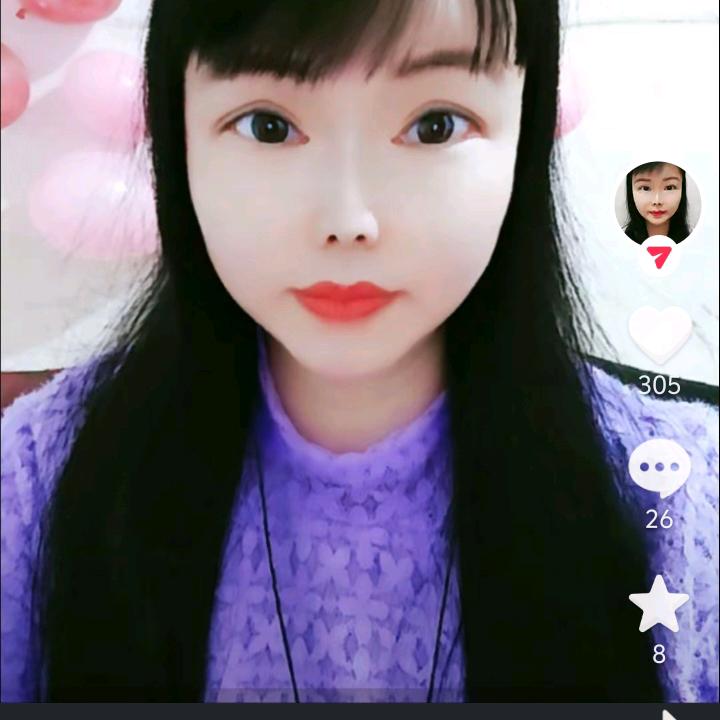720x720 pixels.
Task: Follow the creator via the red badge
Action: tap(658, 257)
